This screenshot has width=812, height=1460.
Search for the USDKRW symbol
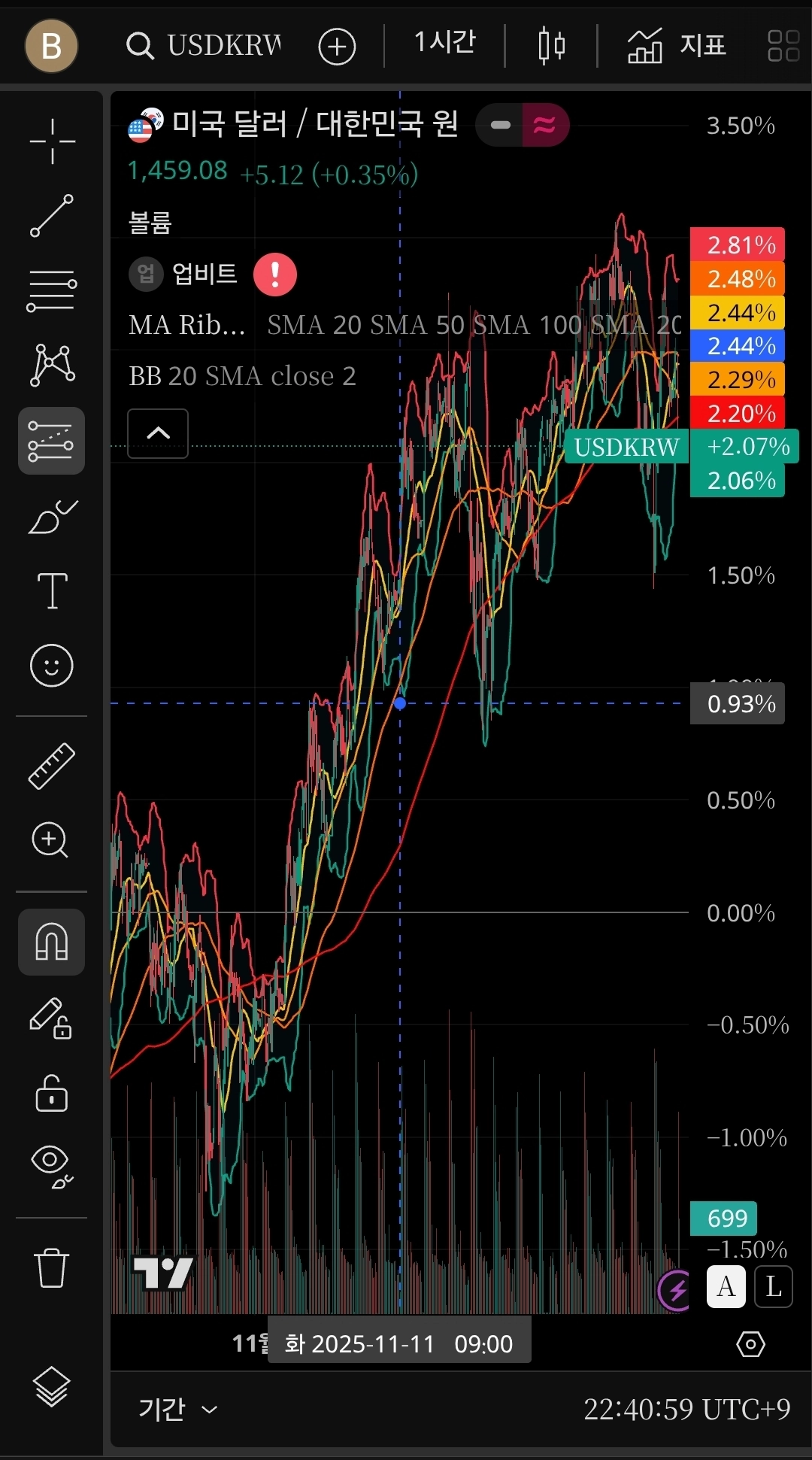205,46
